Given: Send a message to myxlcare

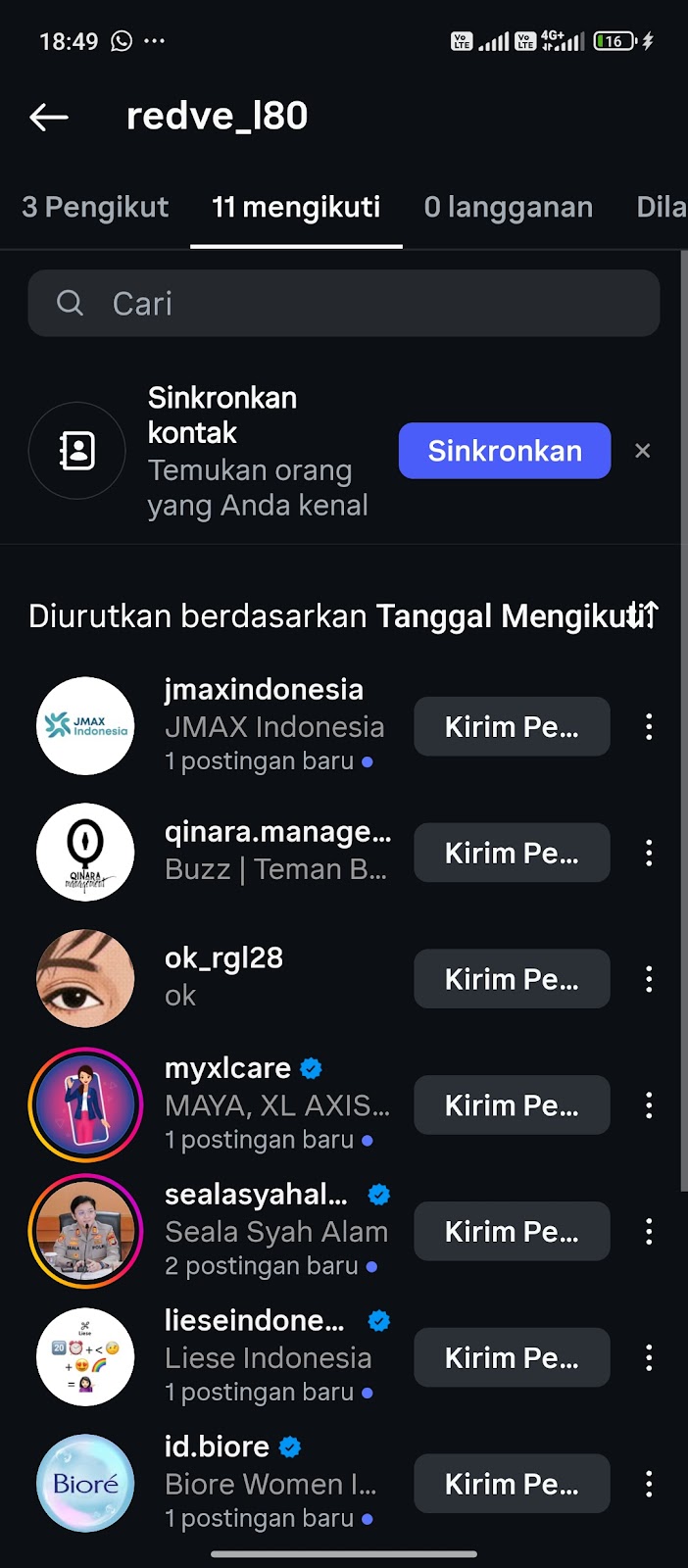Looking at the screenshot, I should (x=512, y=1105).
